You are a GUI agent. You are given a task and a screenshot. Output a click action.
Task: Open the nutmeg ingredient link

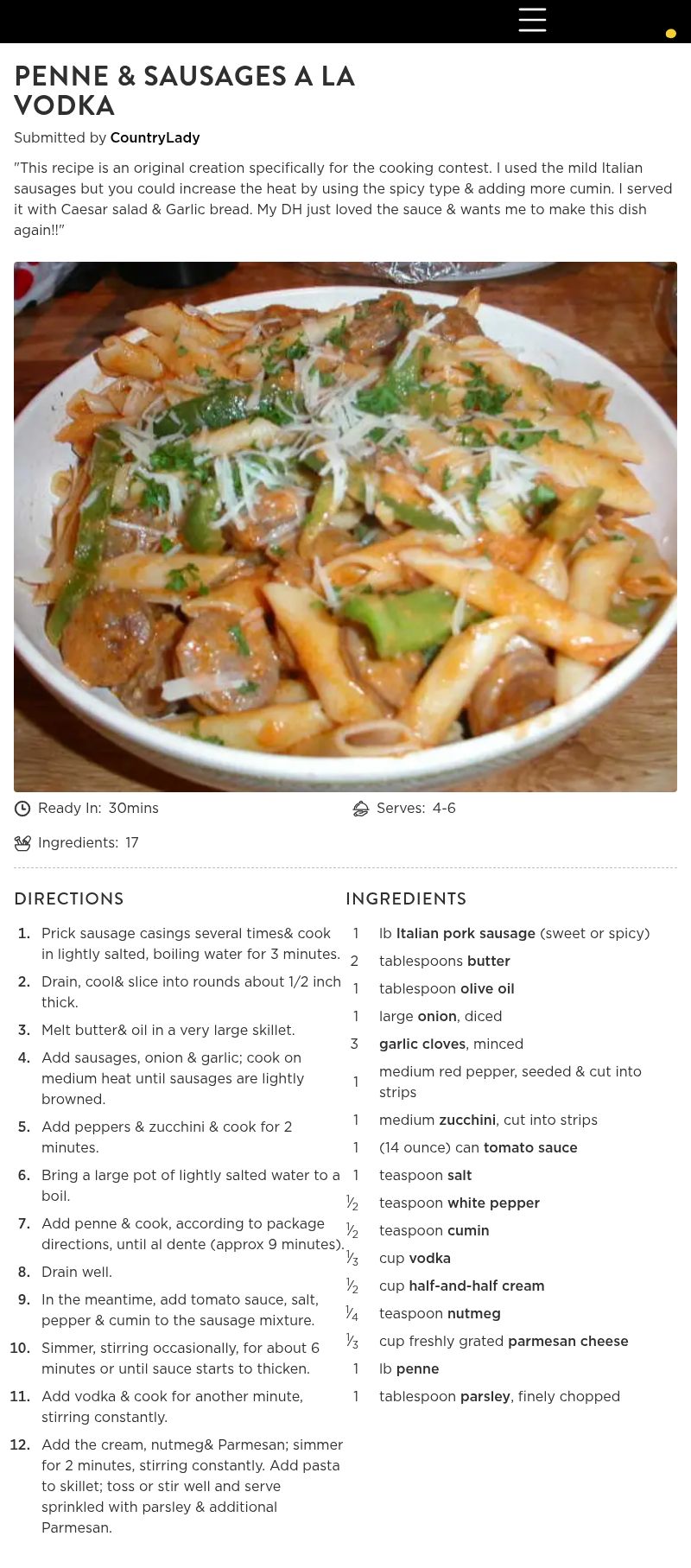click(x=473, y=1313)
